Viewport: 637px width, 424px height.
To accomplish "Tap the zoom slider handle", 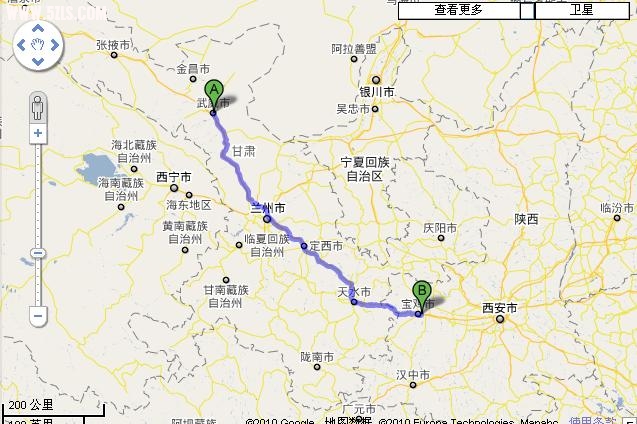I will pos(38,254).
